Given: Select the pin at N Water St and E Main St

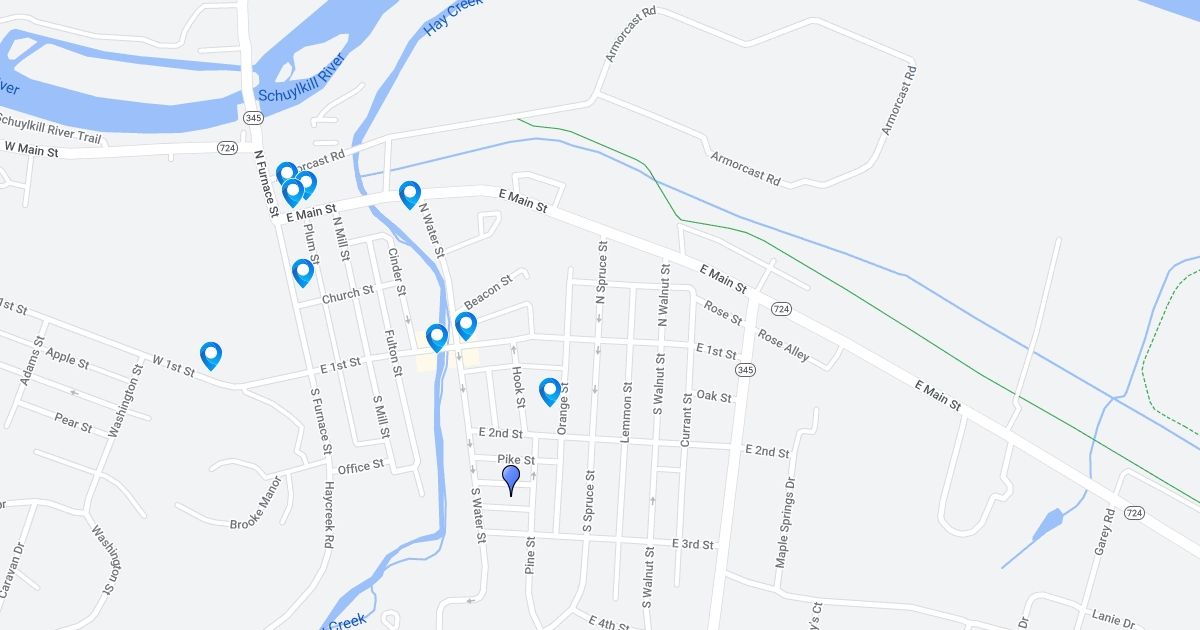Looking at the screenshot, I should [x=410, y=194].
